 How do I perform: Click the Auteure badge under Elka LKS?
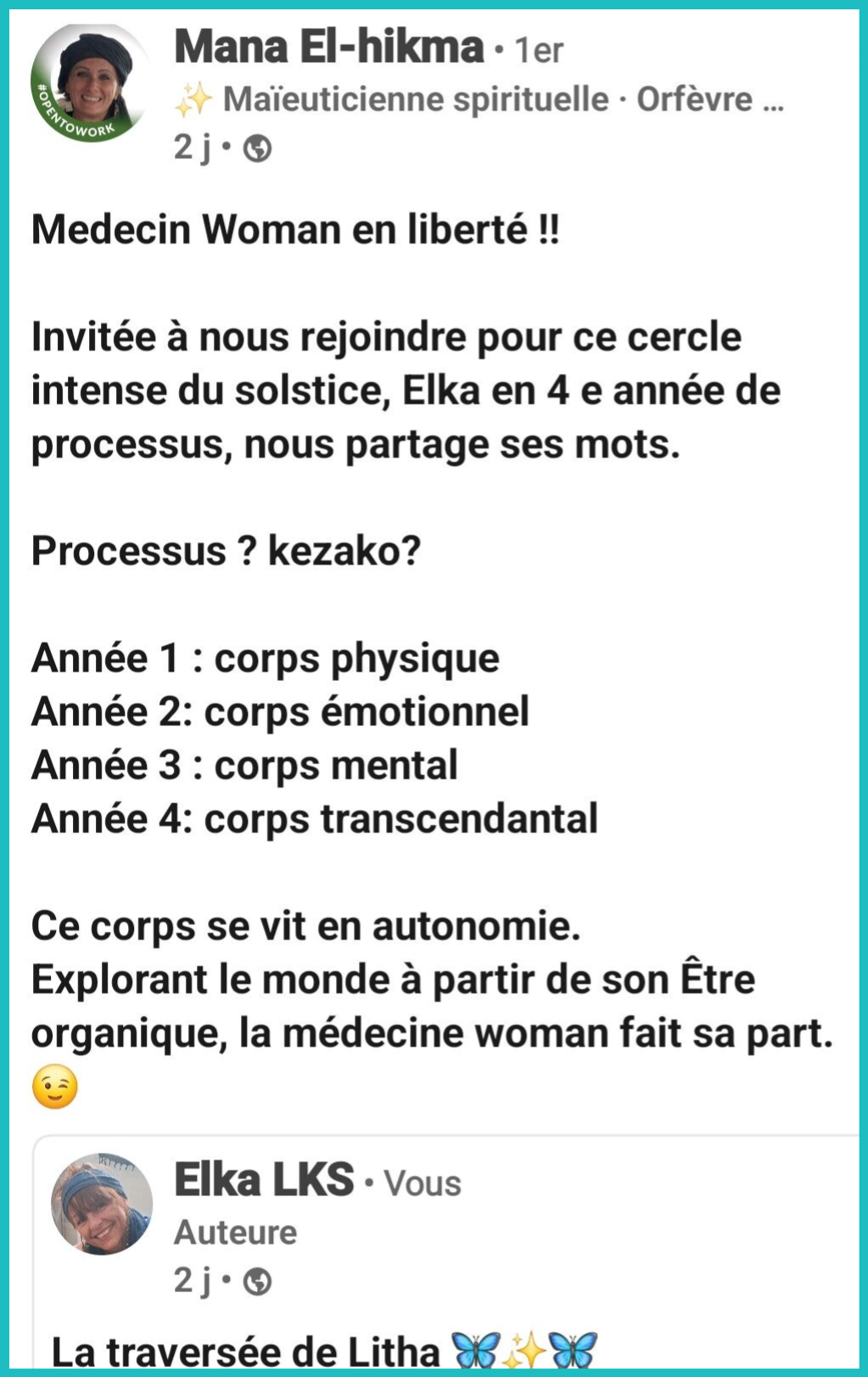[234, 1231]
